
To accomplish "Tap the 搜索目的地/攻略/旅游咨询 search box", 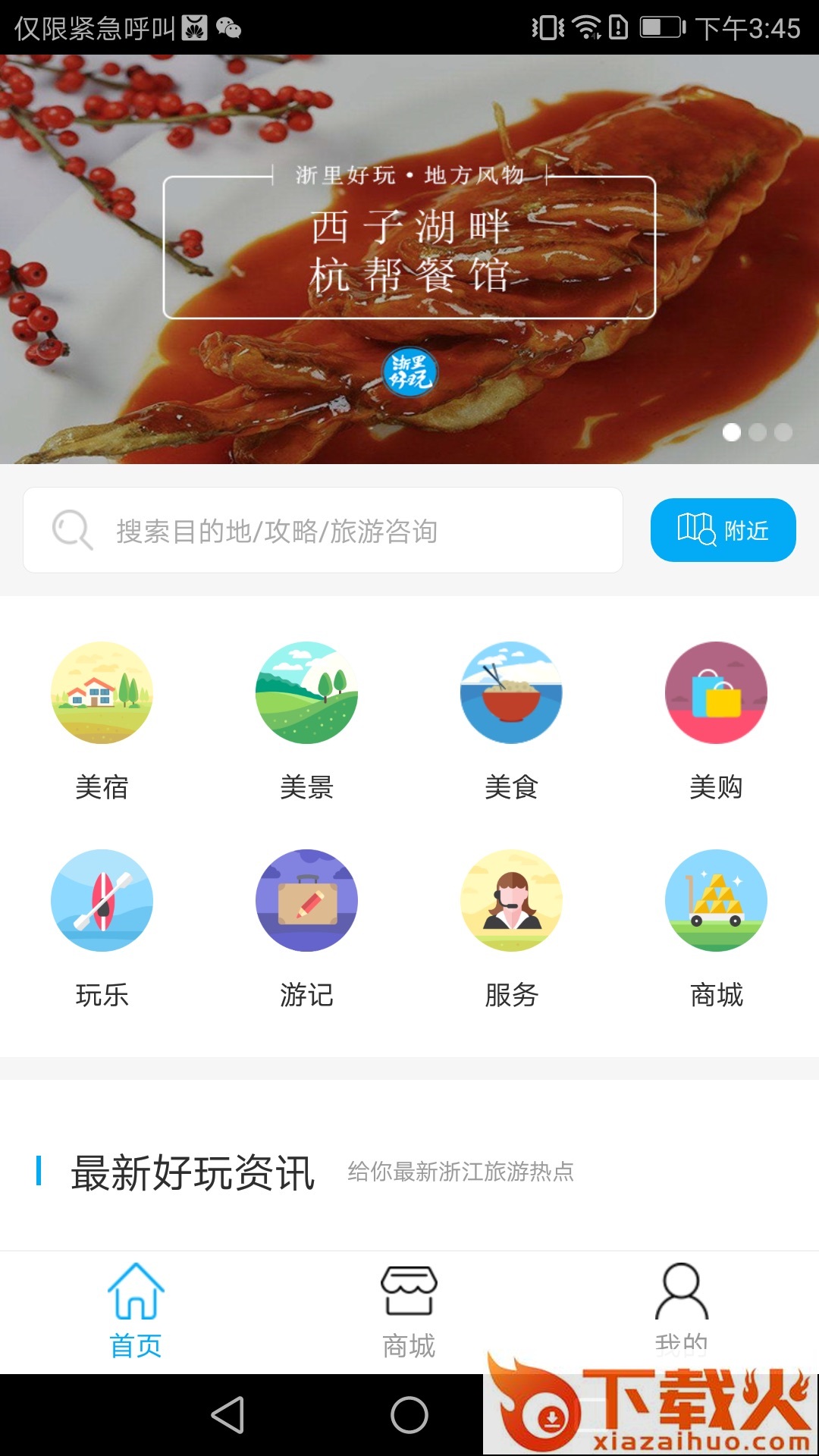I will [323, 530].
